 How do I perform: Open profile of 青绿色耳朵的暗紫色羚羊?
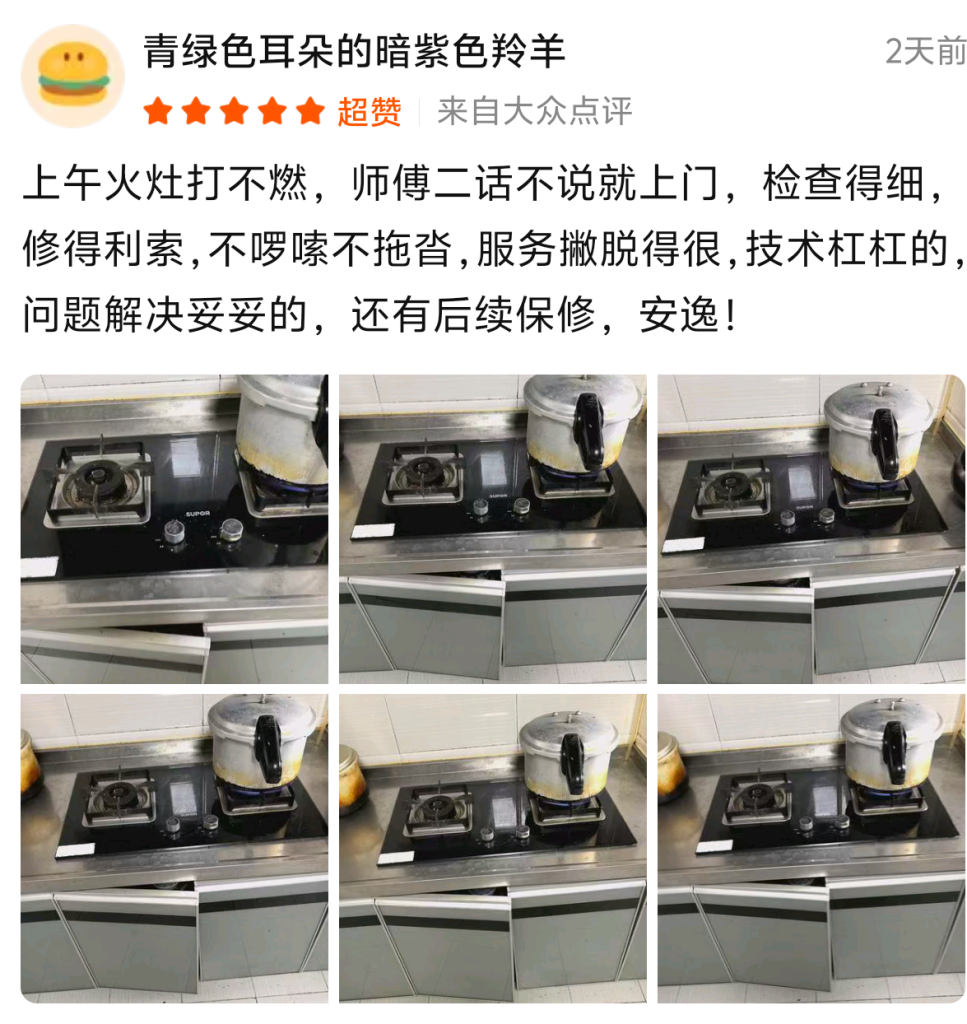click(x=354, y=52)
